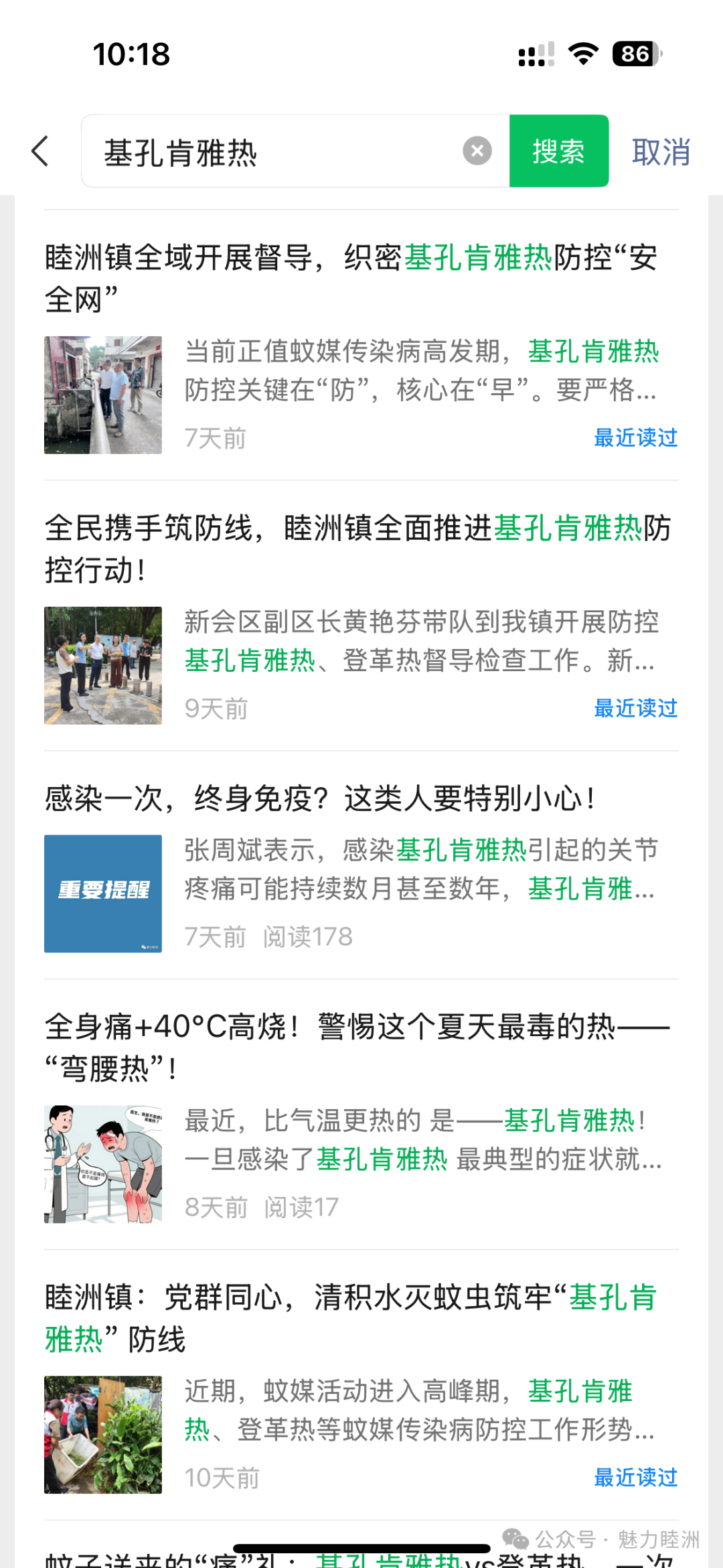This screenshot has height=1568, width=723.
Task: Open the 感染一次，终身免疫 article
Action: [x=321, y=797]
